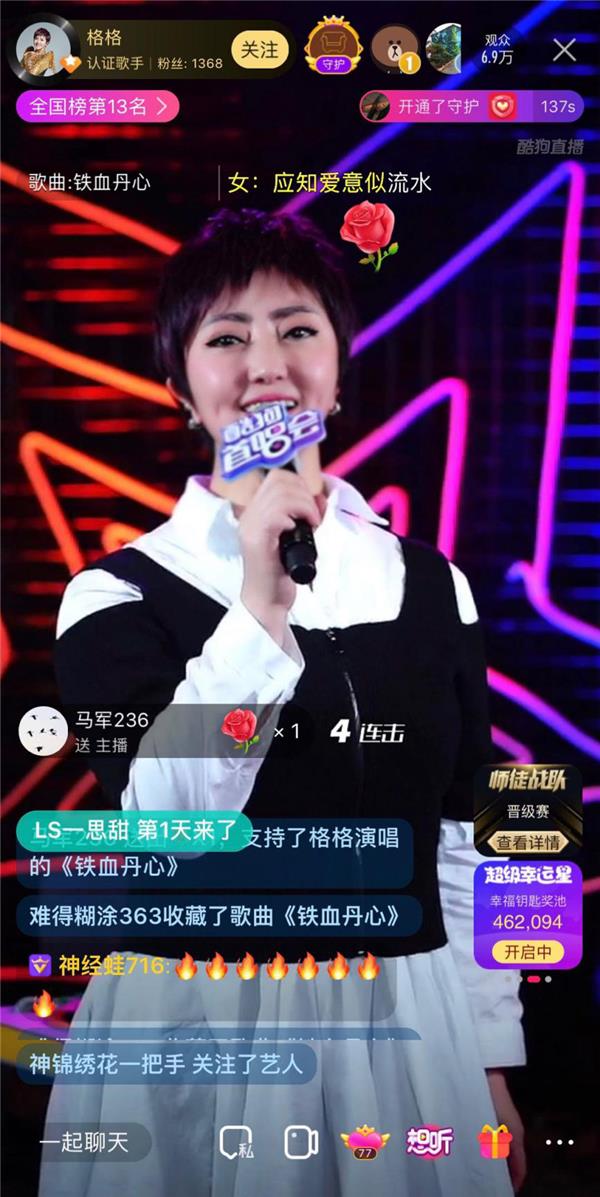This screenshot has width=600, height=1197.
Task: Open 马军236's profile from the gift banner
Action: 43,730
